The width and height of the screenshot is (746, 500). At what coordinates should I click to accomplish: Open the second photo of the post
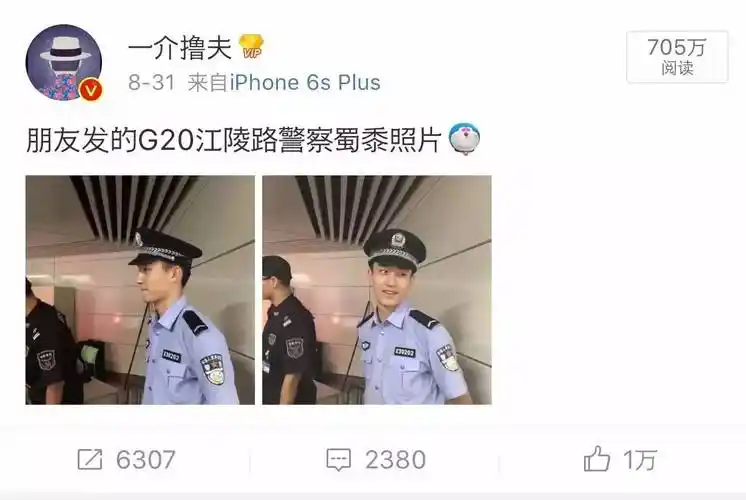[376, 290]
